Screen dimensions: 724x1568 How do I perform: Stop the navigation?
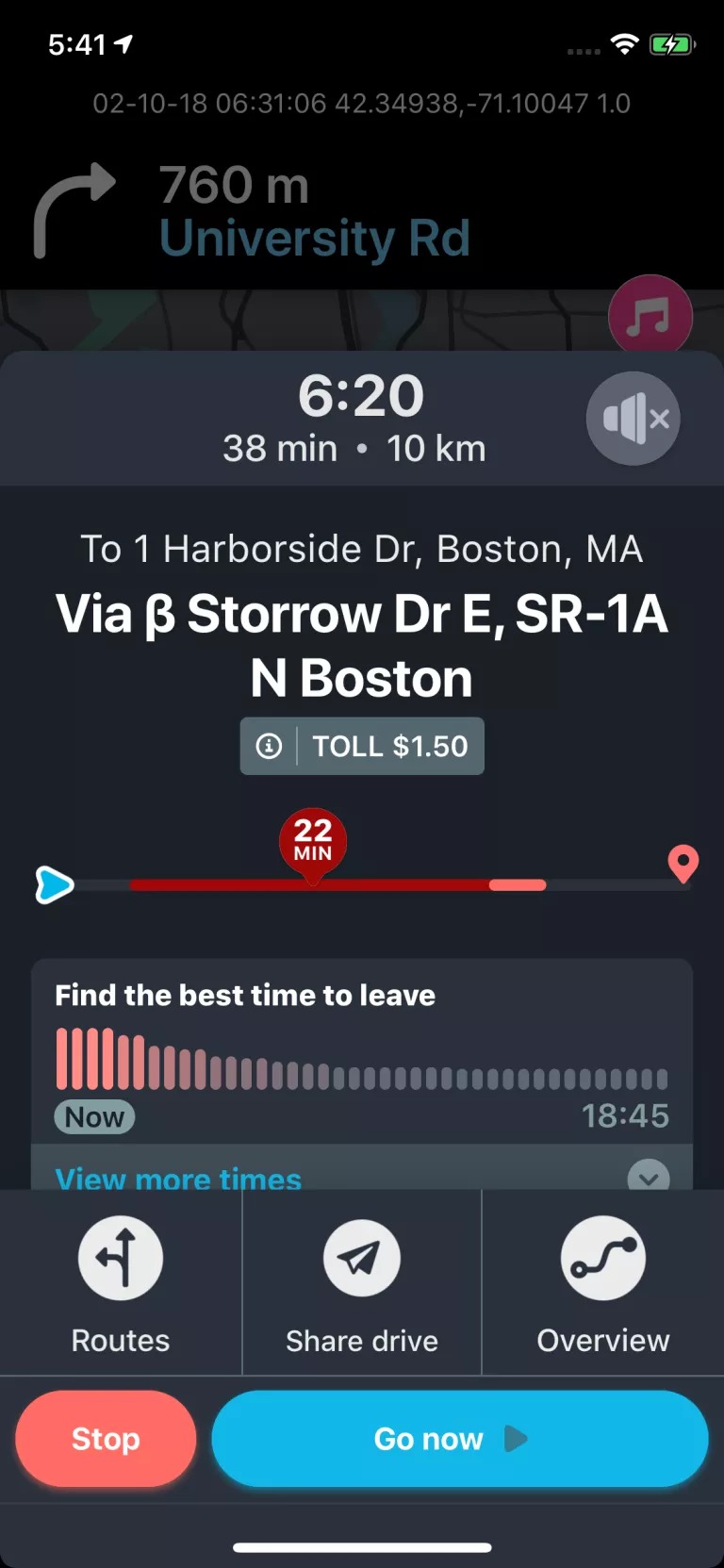pos(106,1439)
